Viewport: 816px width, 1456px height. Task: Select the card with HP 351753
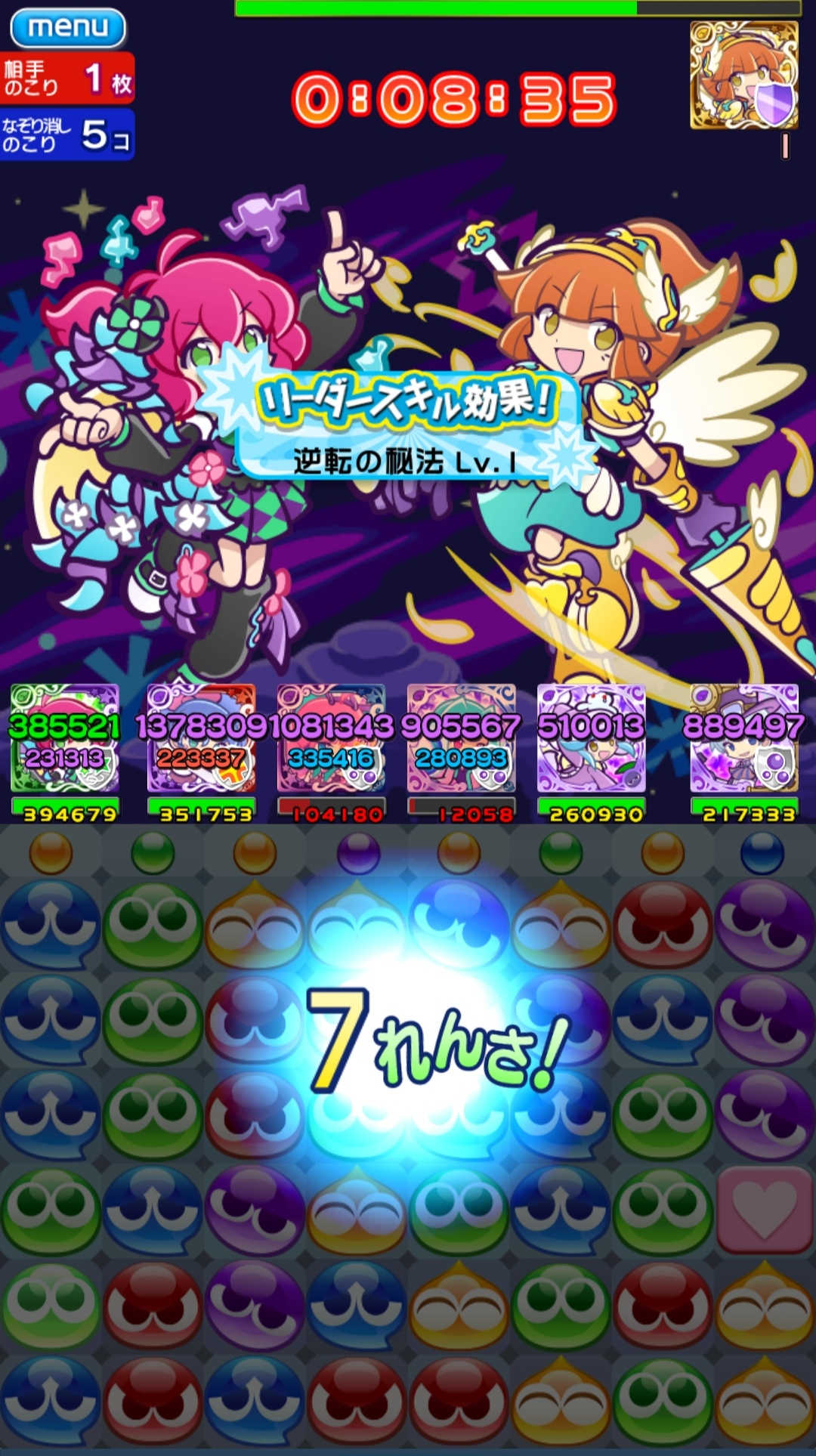click(x=201, y=739)
